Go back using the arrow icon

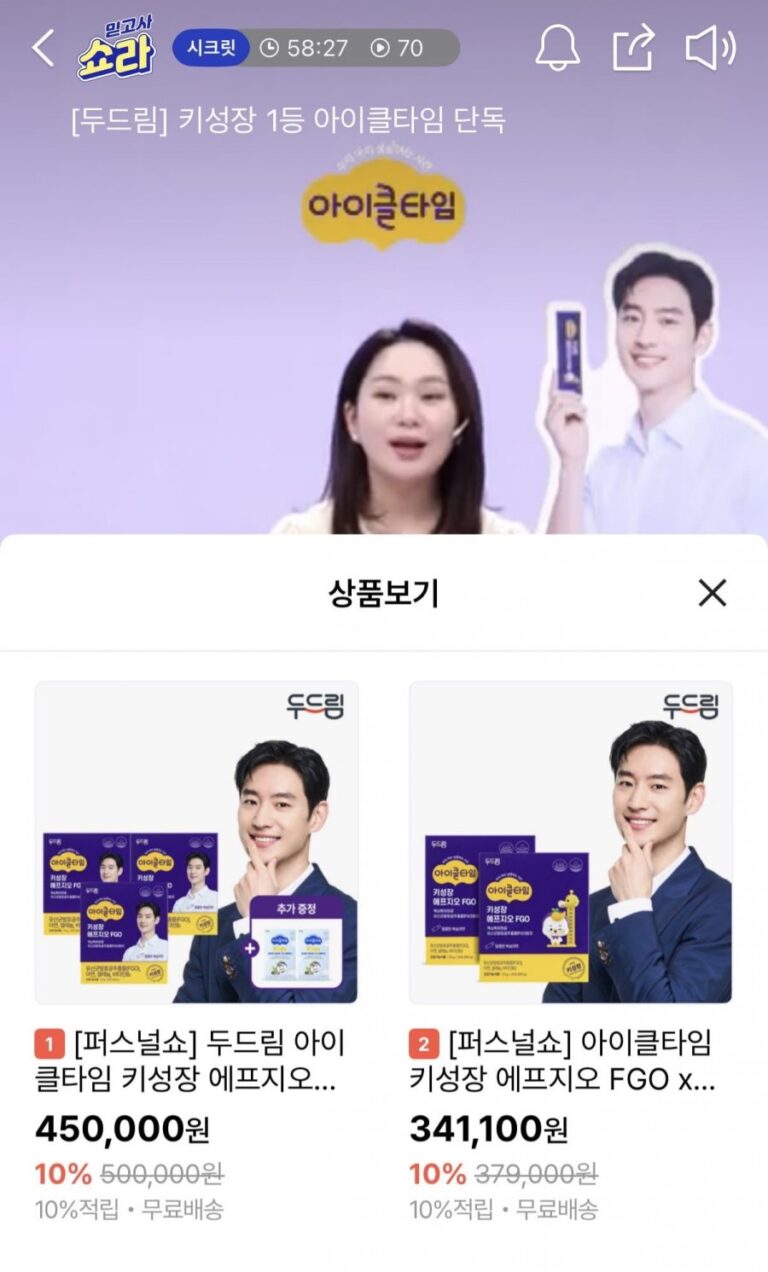(x=43, y=48)
